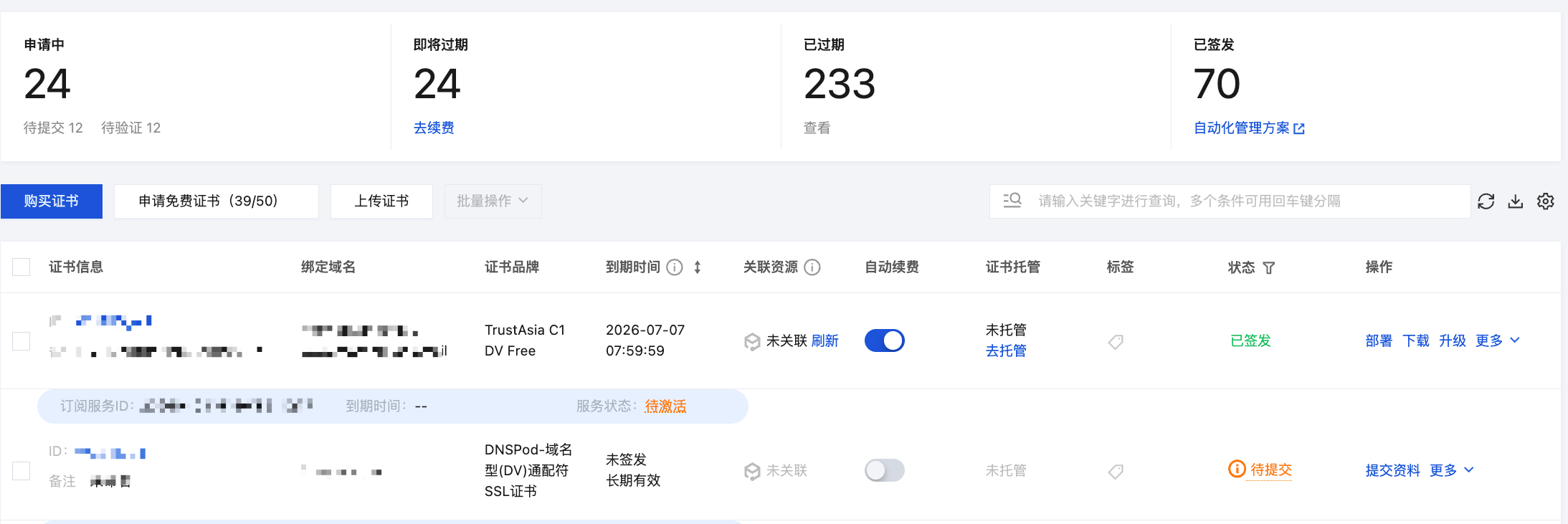1568x524 pixels.
Task: Expand the 批量操作 dropdown
Action: click(493, 201)
